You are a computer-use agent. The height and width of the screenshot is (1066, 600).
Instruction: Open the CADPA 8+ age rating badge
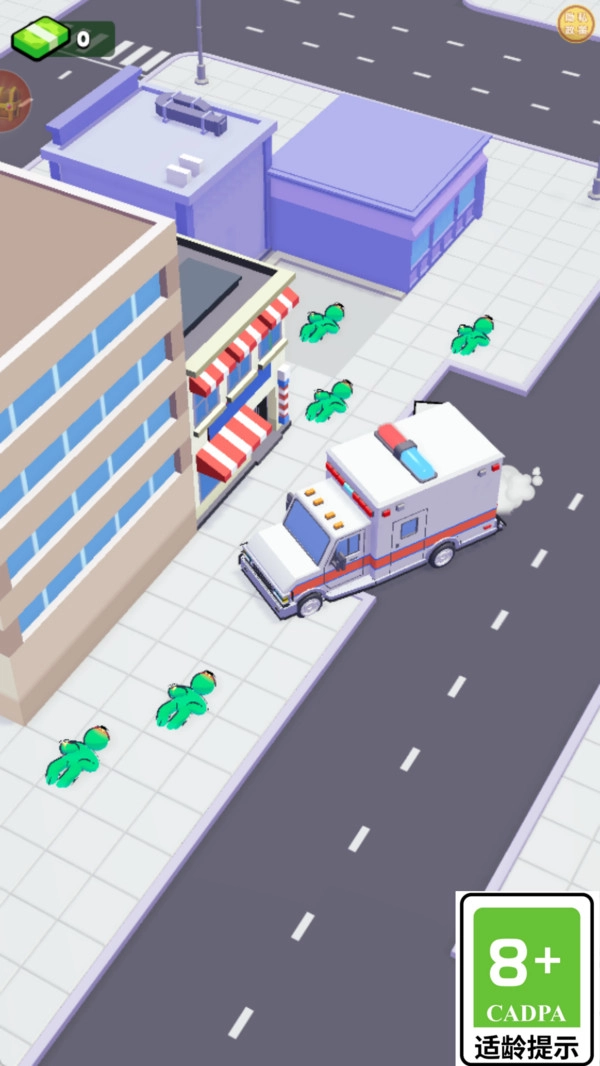[526, 978]
